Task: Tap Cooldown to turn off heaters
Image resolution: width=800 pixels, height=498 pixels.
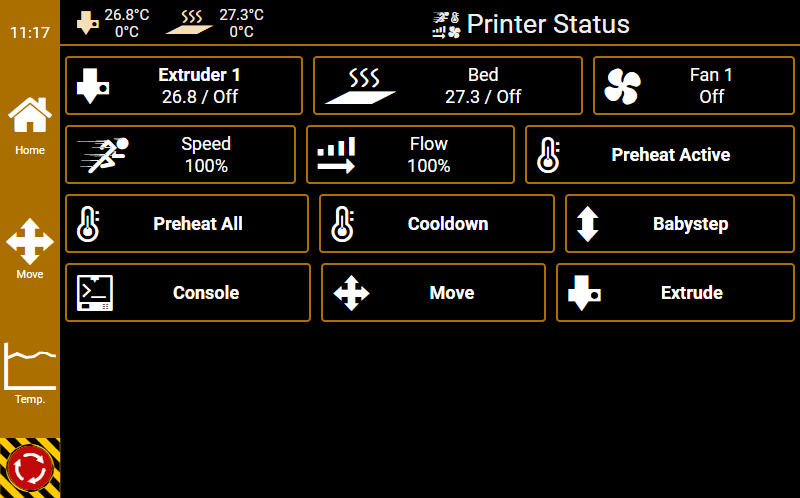Action: tap(437, 224)
